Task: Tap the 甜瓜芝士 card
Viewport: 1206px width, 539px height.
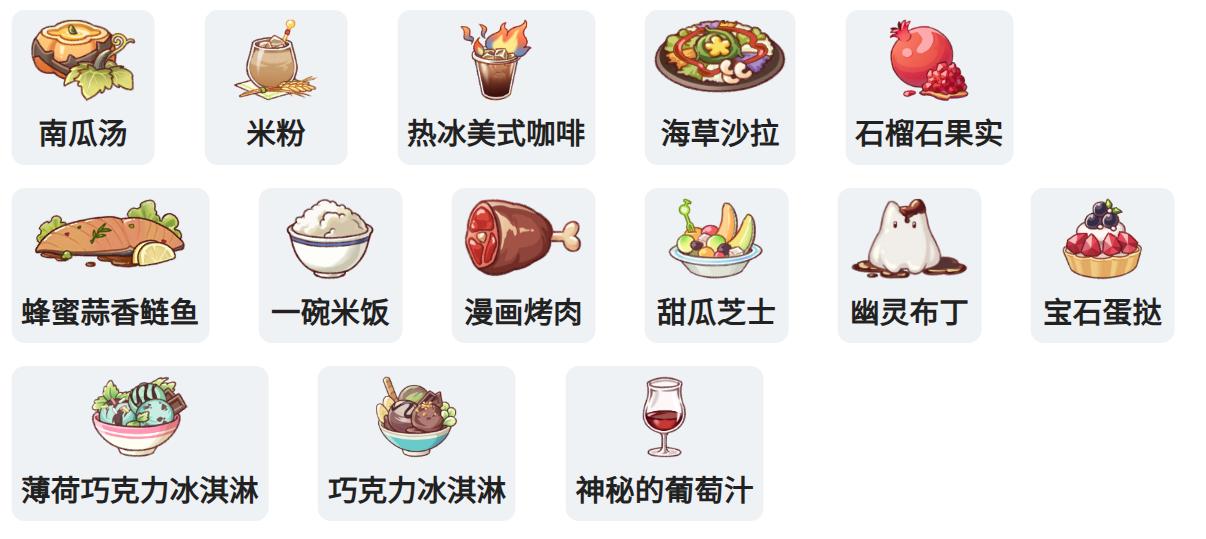Action: (716, 266)
